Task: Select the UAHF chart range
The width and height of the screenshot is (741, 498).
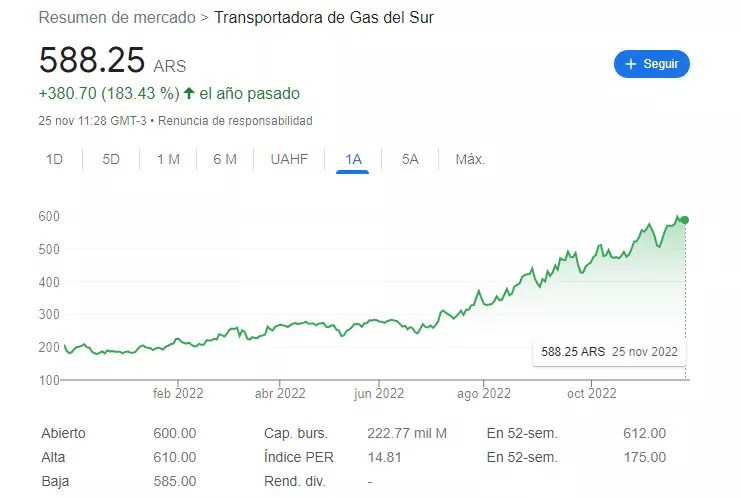Action: [x=289, y=159]
